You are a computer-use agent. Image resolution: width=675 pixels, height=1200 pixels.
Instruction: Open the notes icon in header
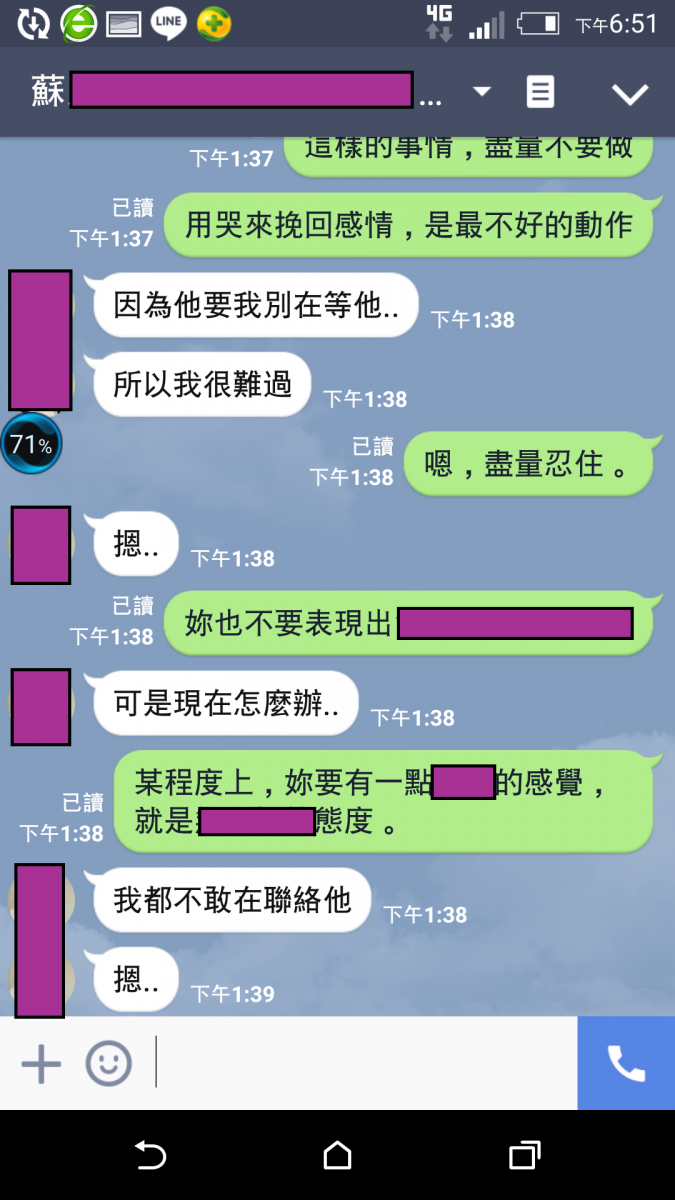pos(540,92)
